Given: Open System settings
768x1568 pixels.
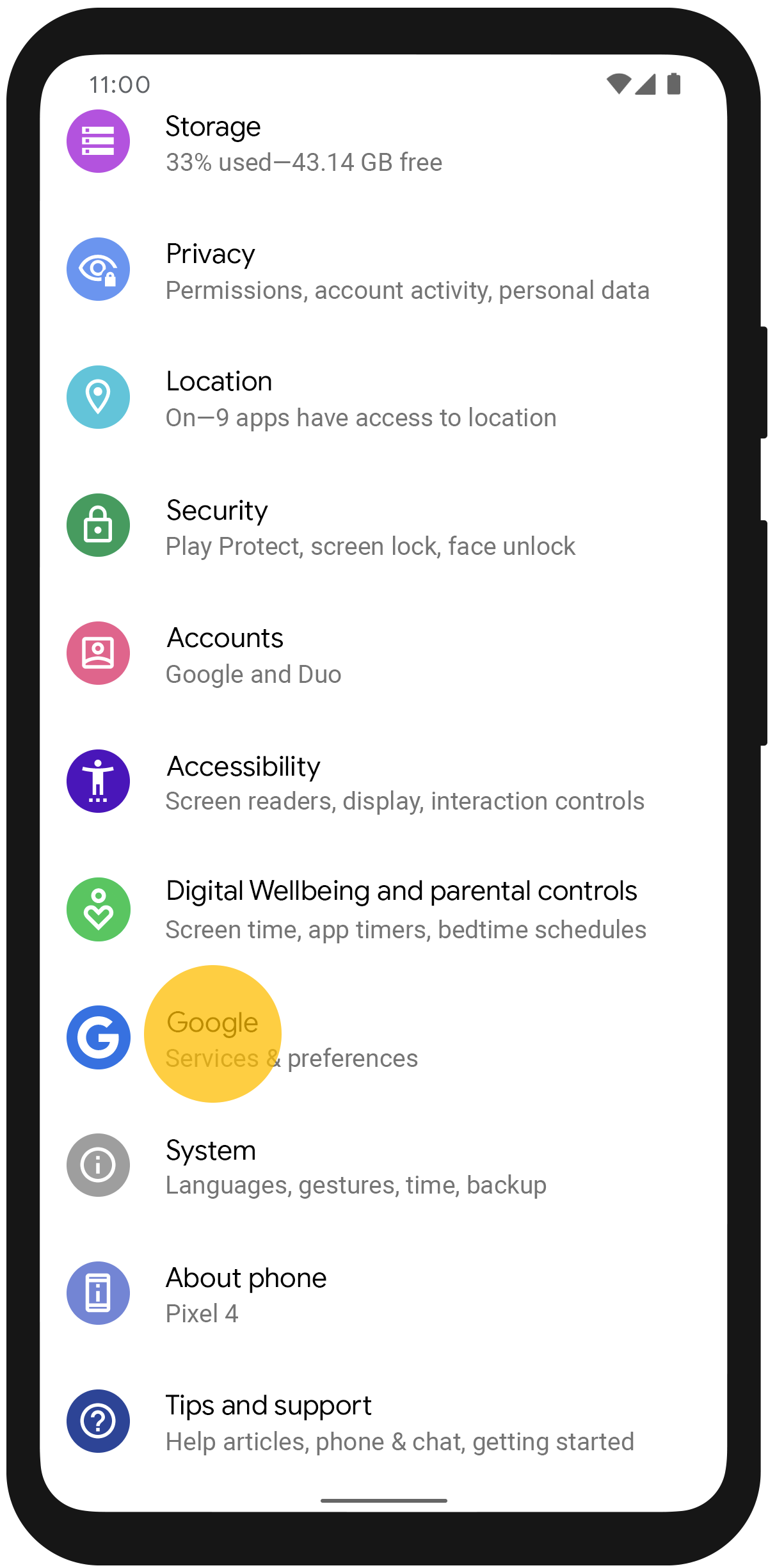Looking at the screenshot, I should click(355, 1166).
